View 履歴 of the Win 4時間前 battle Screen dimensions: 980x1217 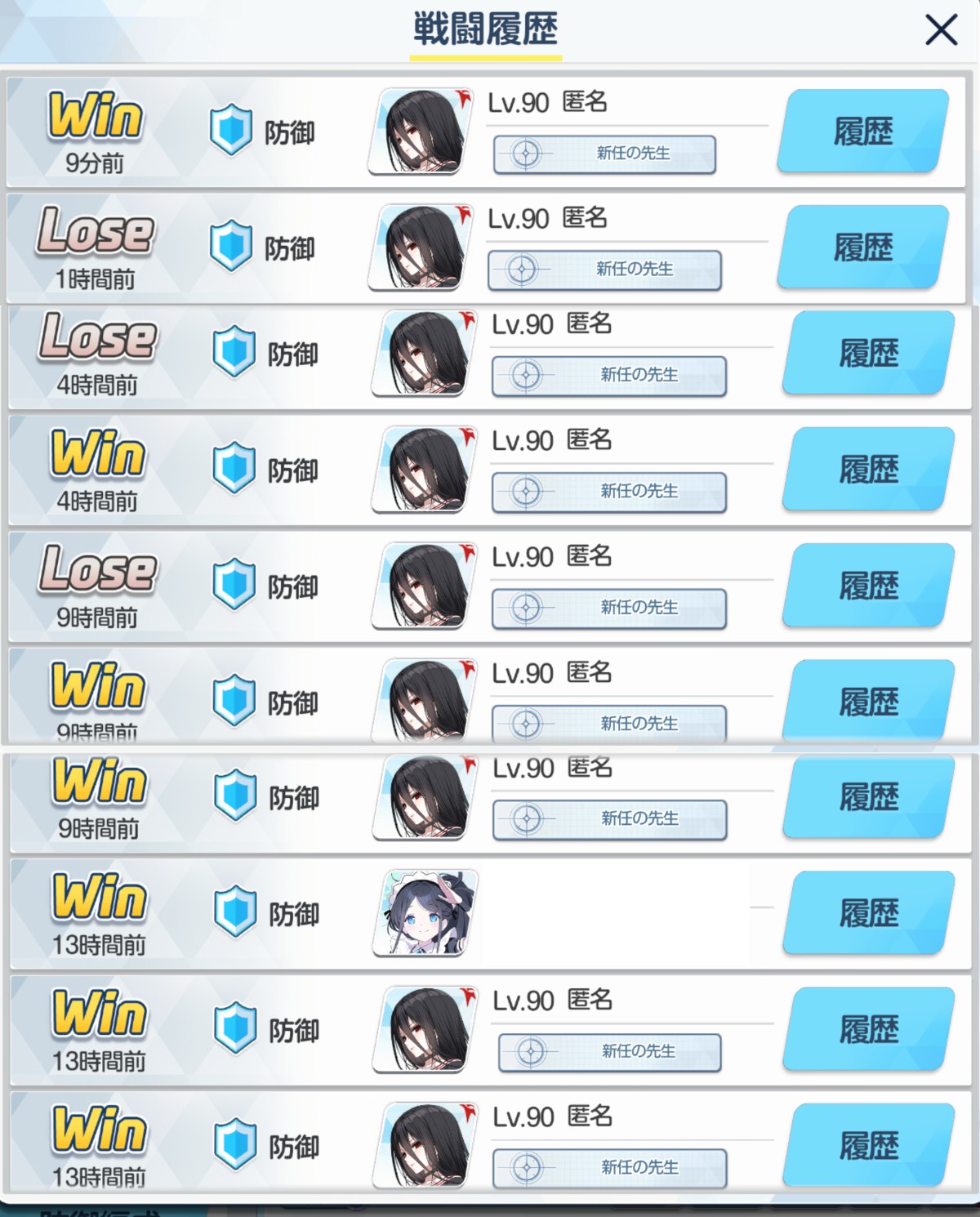coord(868,470)
